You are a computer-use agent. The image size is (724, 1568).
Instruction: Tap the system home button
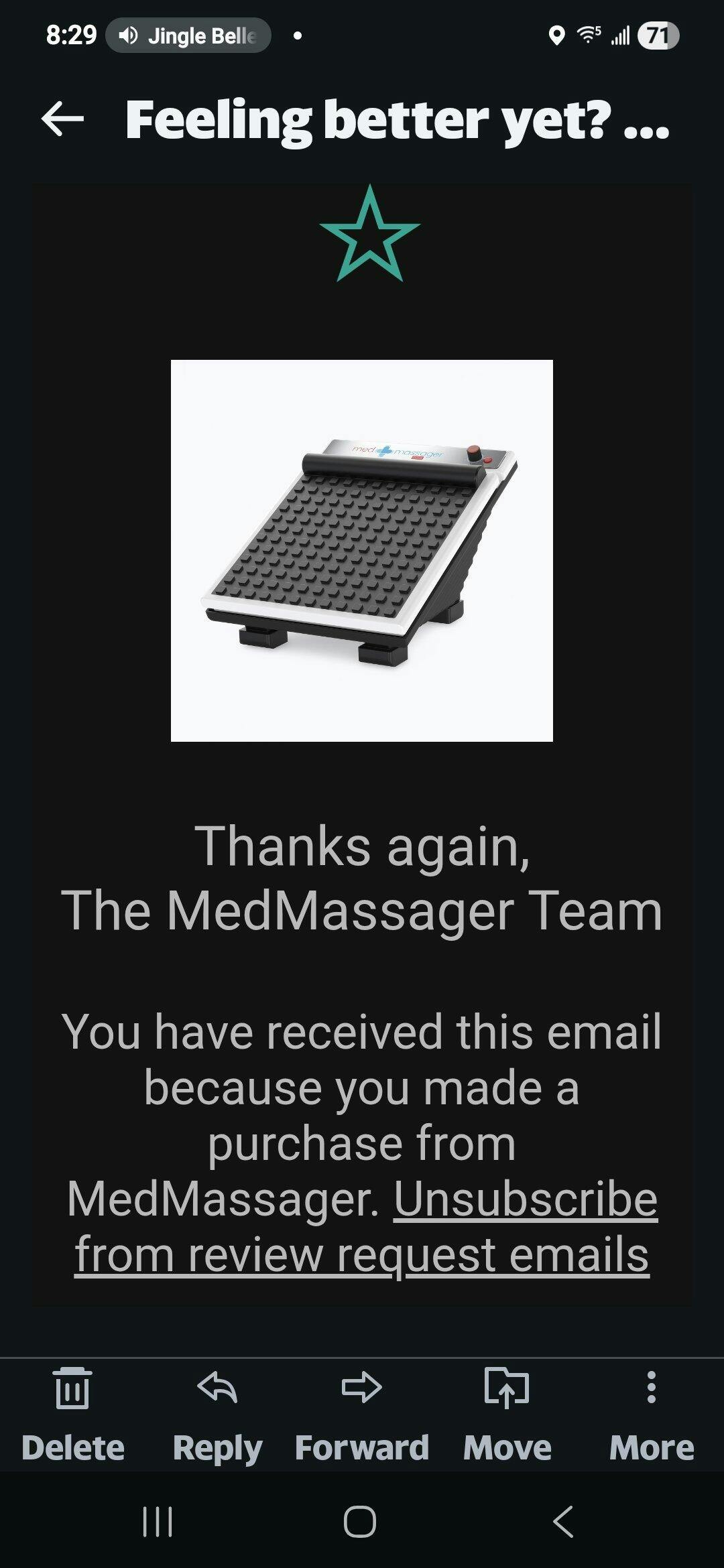360,1521
